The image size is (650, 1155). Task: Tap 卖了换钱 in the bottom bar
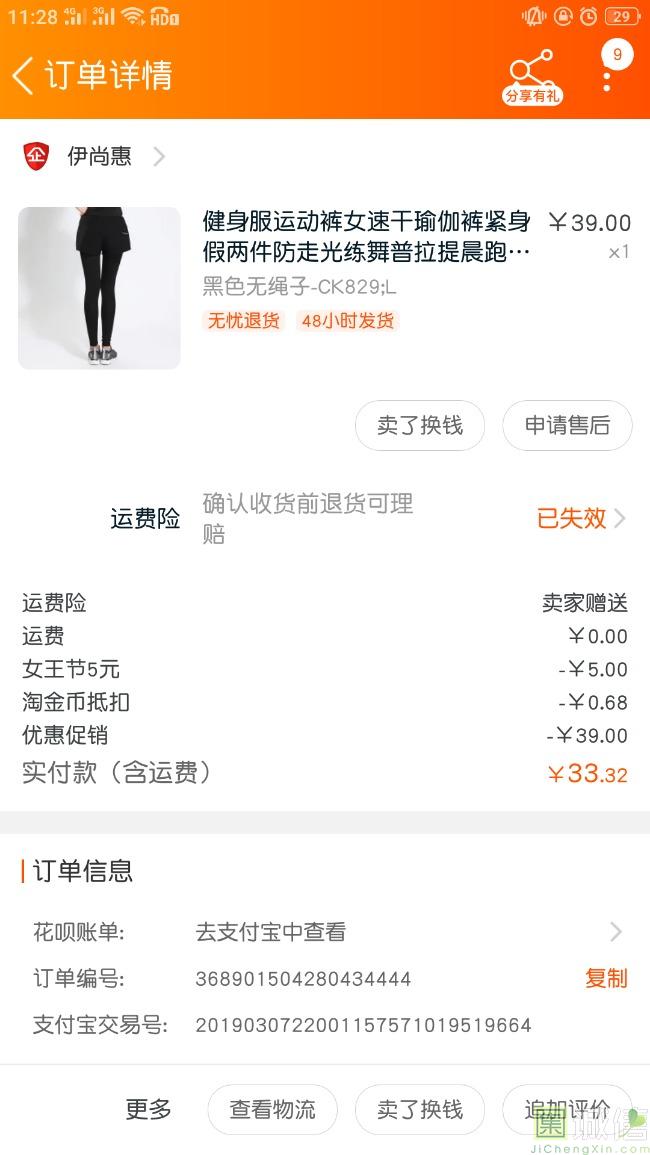click(x=420, y=1109)
